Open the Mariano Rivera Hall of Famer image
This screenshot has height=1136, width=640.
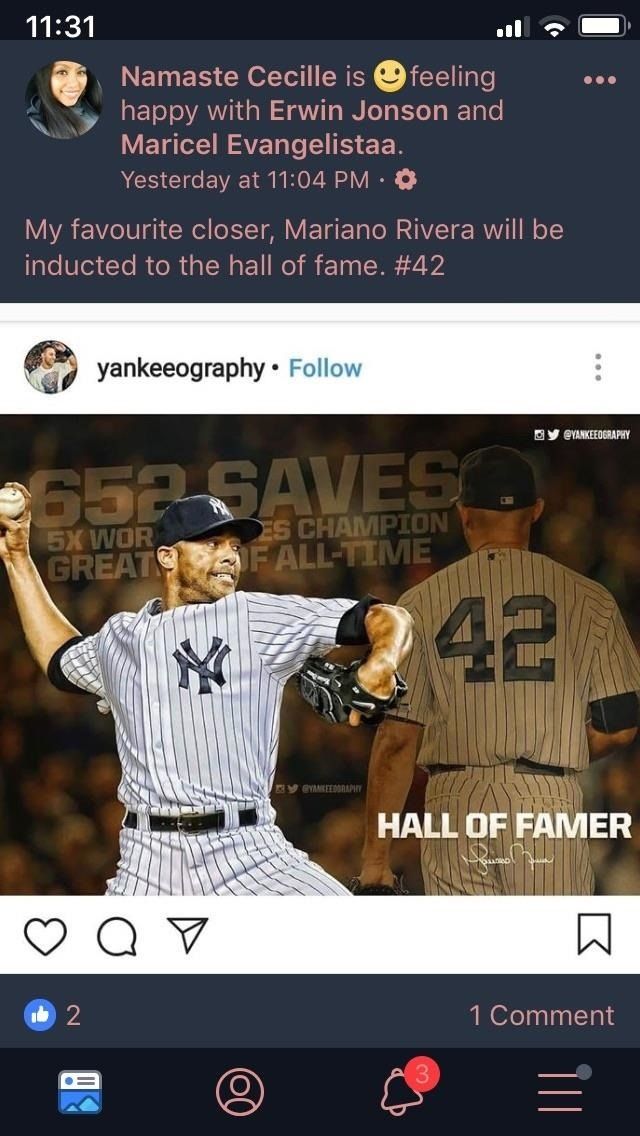click(320, 655)
